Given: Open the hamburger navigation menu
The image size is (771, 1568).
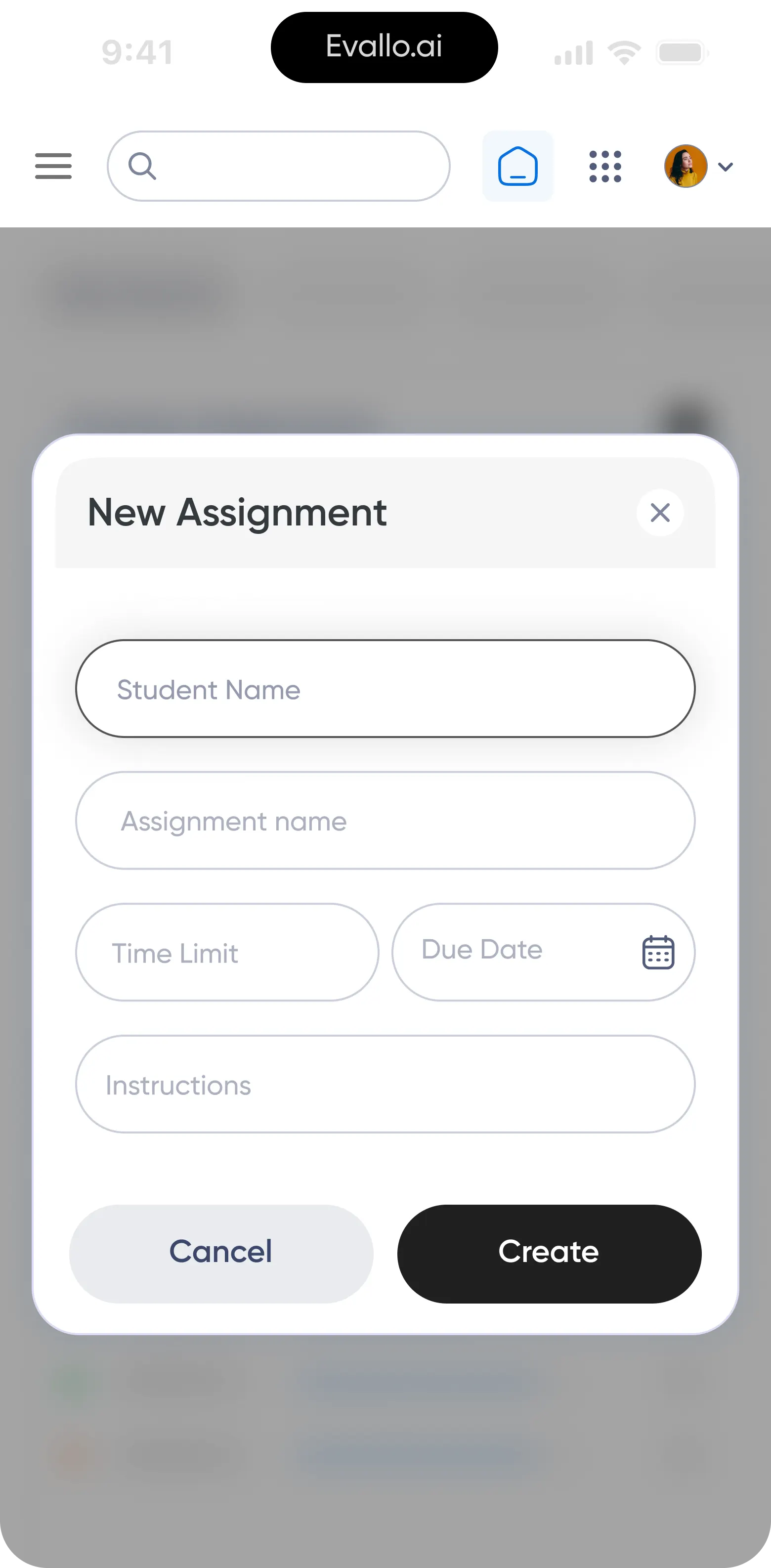Looking at the screenshot, I should point(53,167).
